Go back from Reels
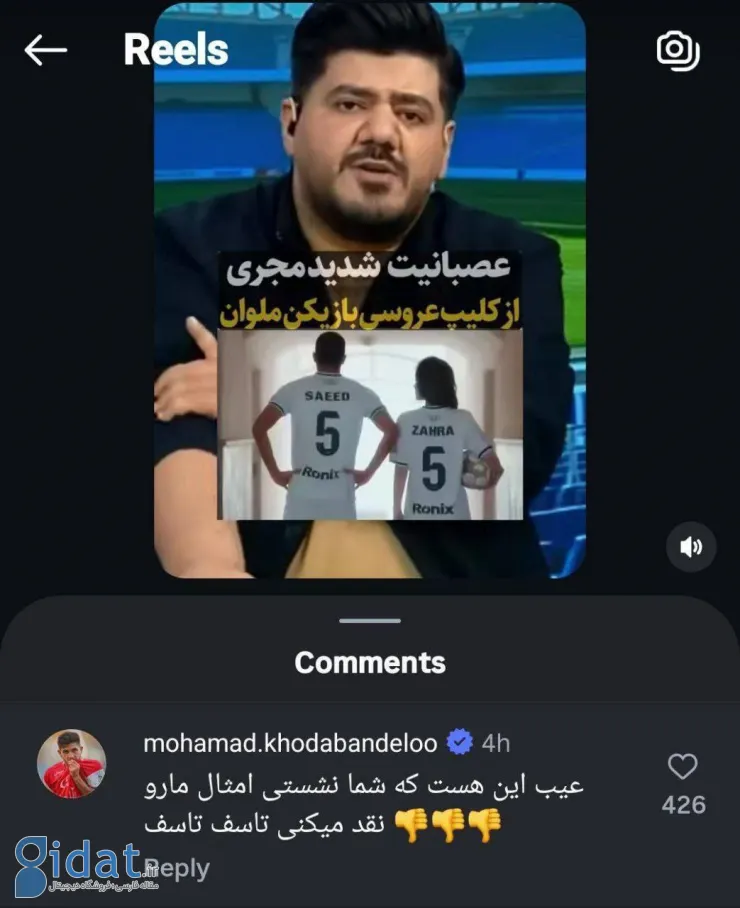This screenshot has width=740, height=908. coord(45,50)
